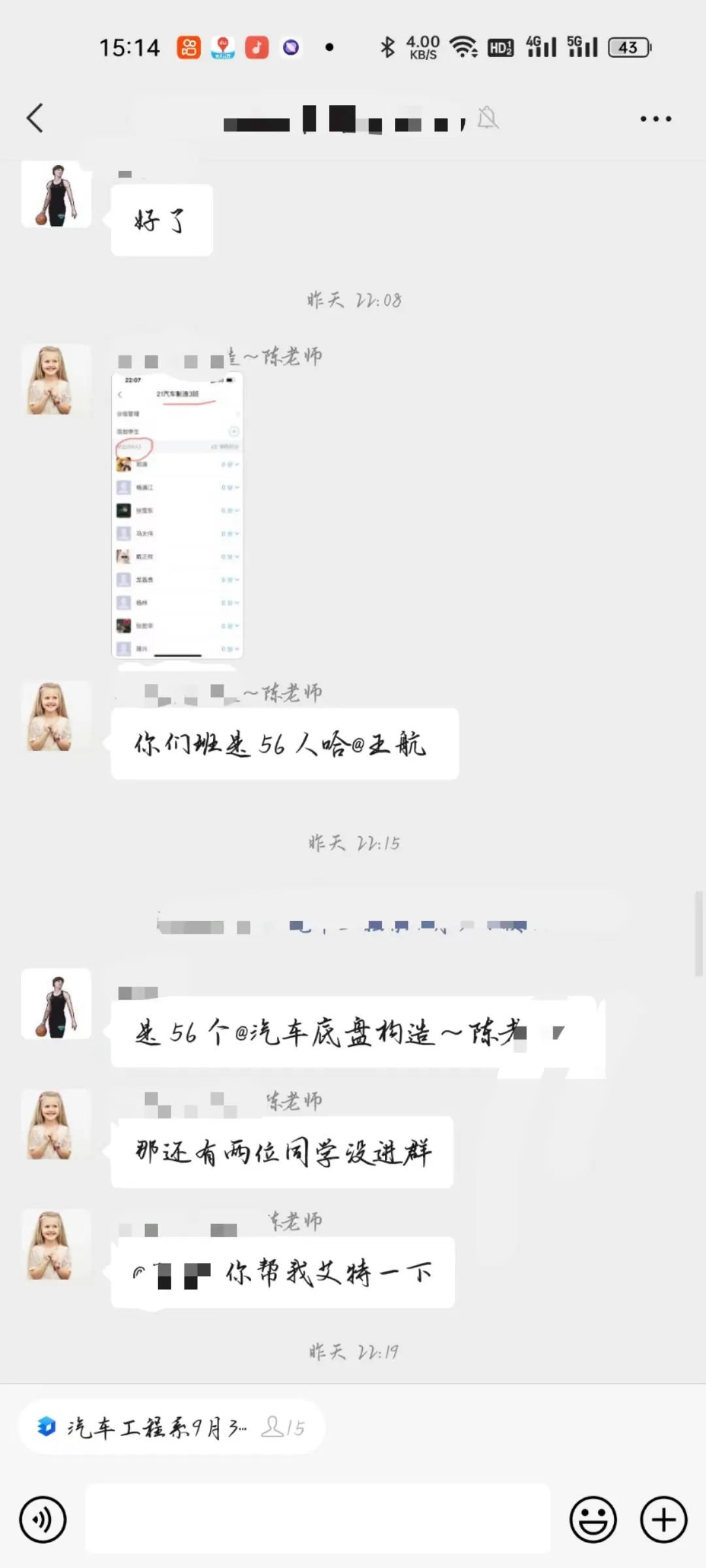
Task: Open the emoji picker
Action: [593, 1520]
